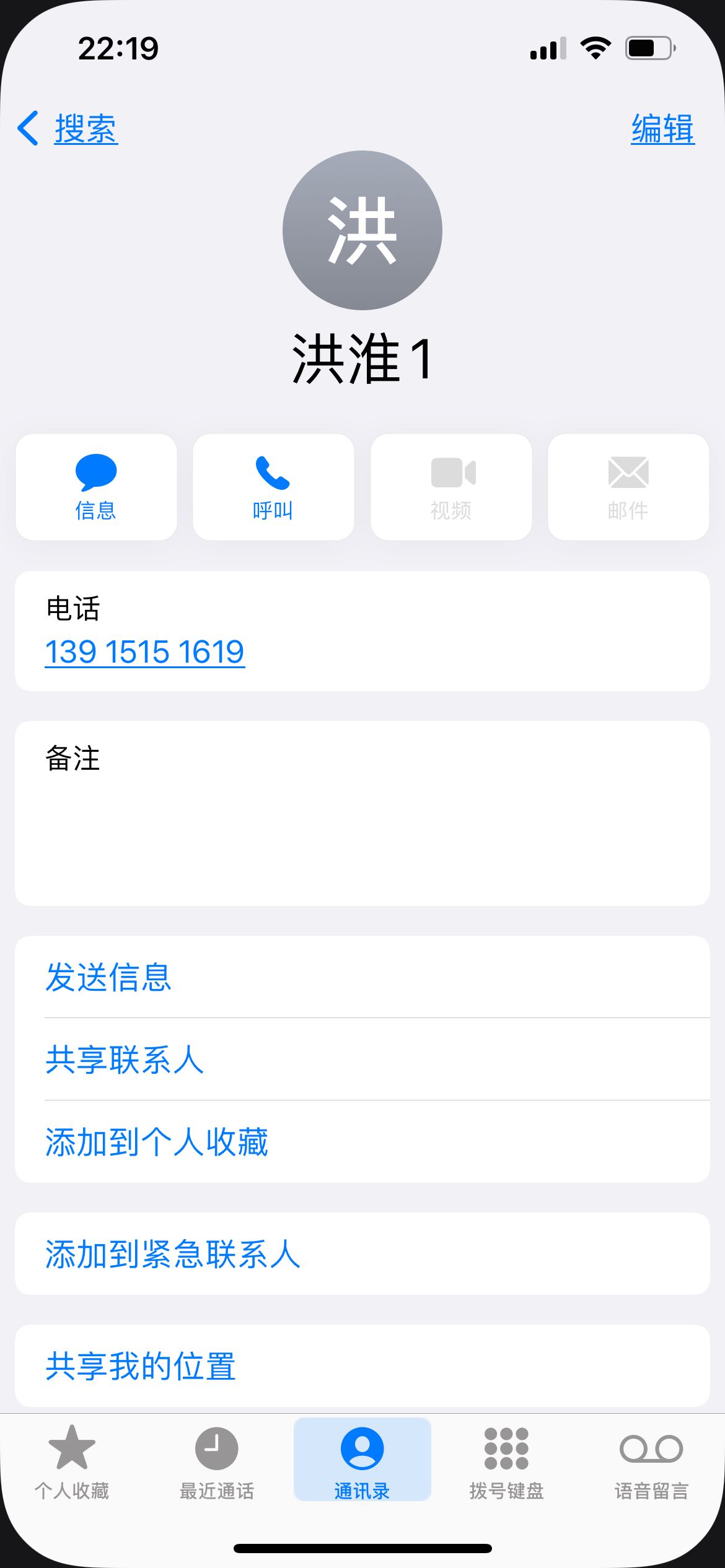Open the 备注 notes field
Screen dimensions: 725x1568
tap(362, 813)
